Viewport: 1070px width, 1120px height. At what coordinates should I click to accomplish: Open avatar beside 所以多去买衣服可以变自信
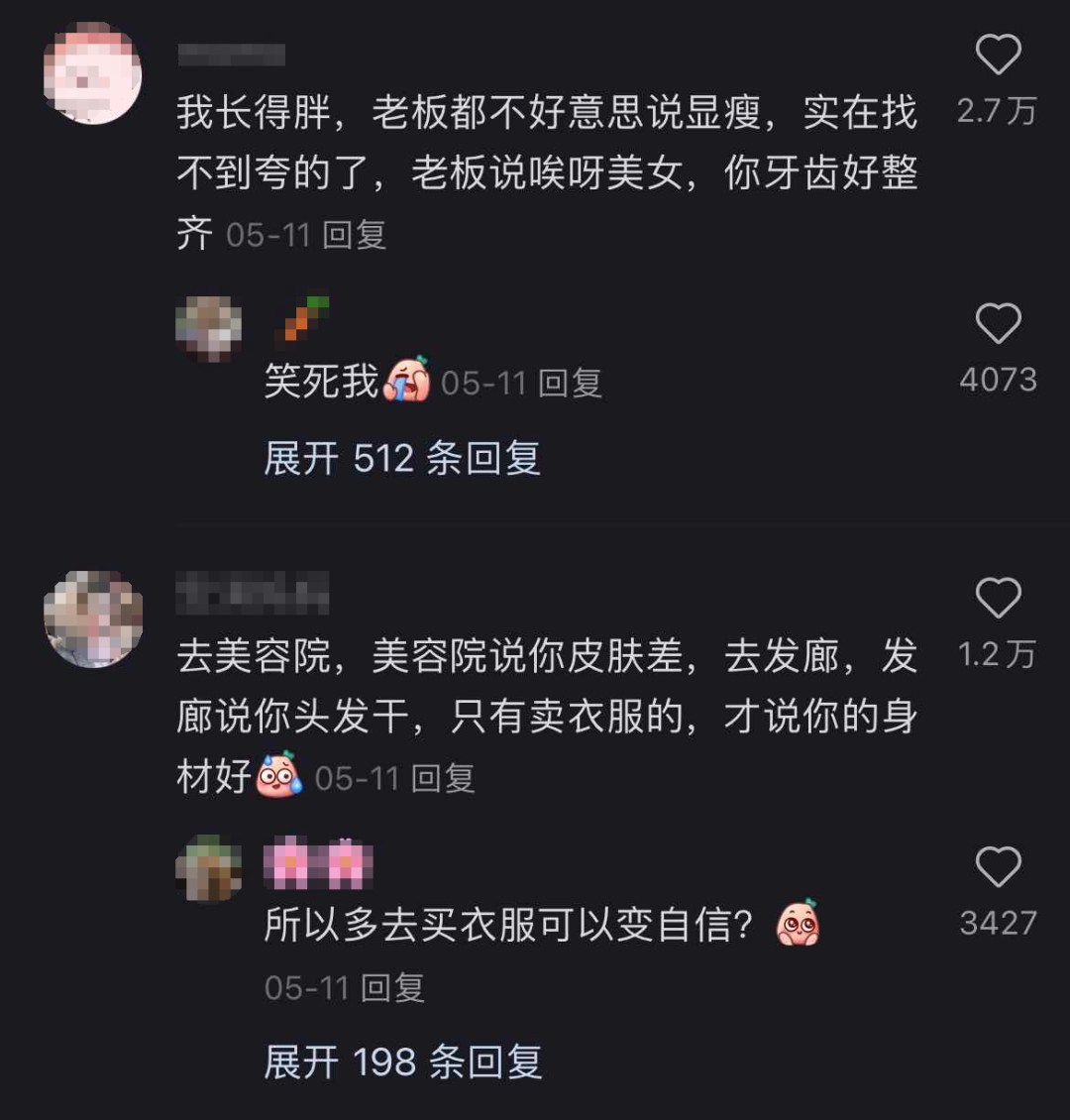(209, 868)
